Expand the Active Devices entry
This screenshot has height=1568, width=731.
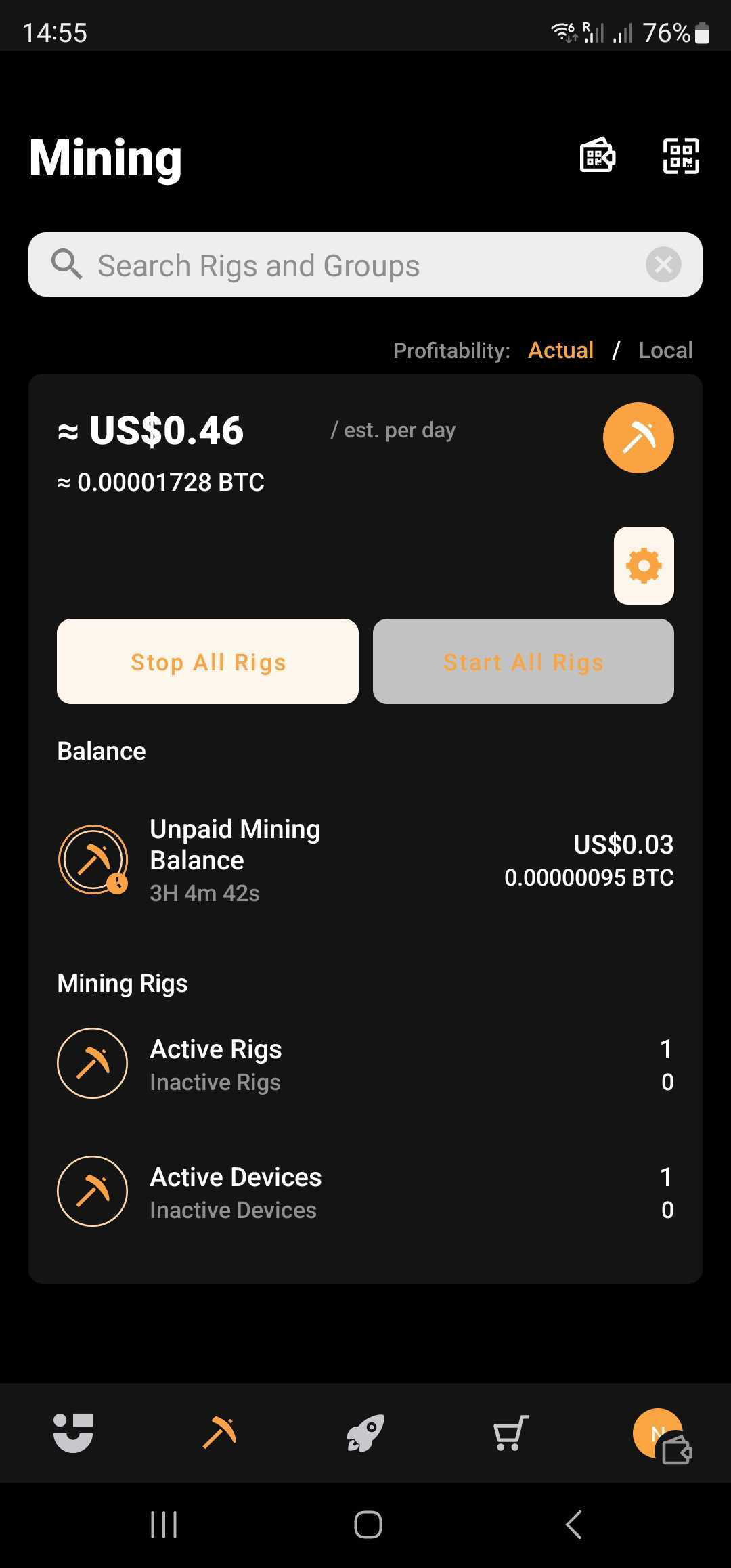[365, 1192]
